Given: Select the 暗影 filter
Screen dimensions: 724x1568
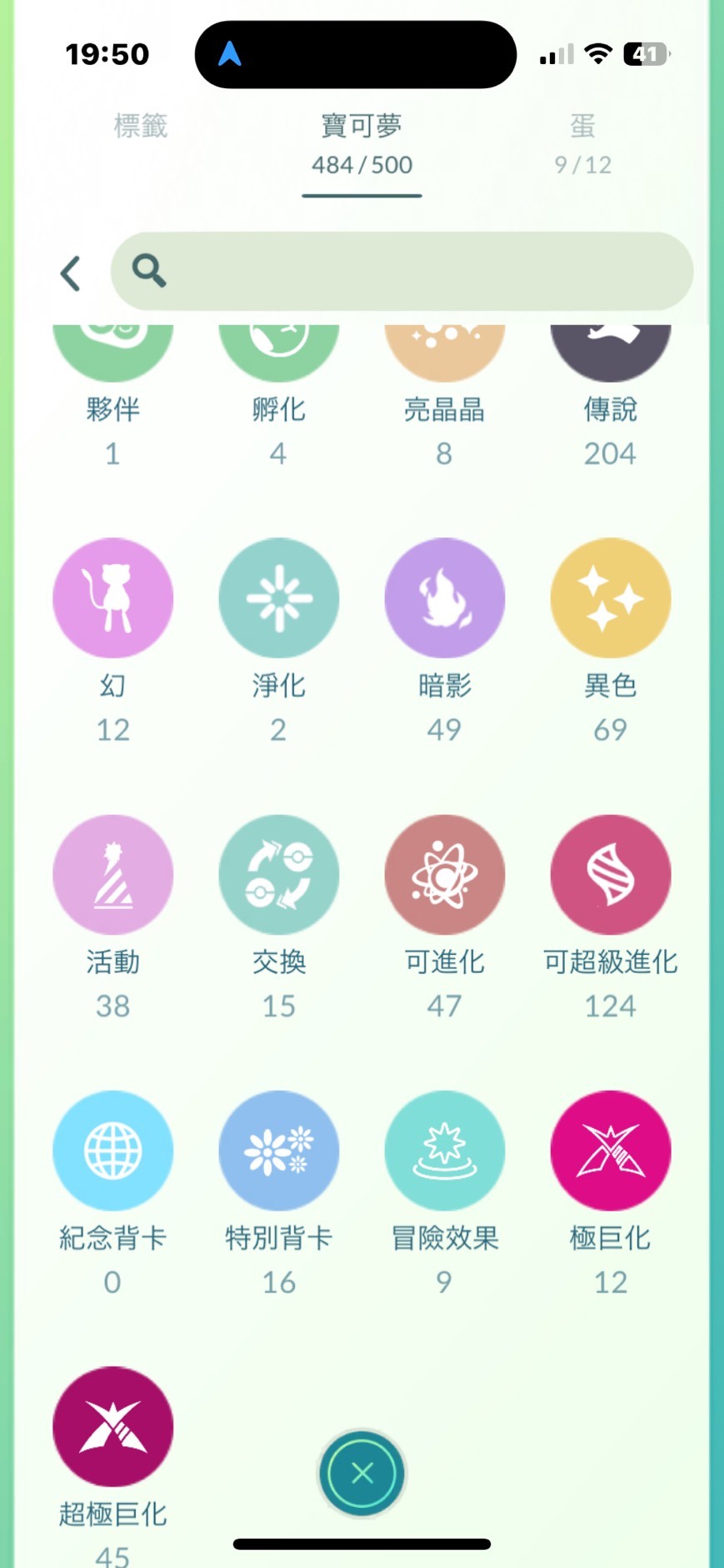Looking at the screenshot, I should tap(444, 598).
